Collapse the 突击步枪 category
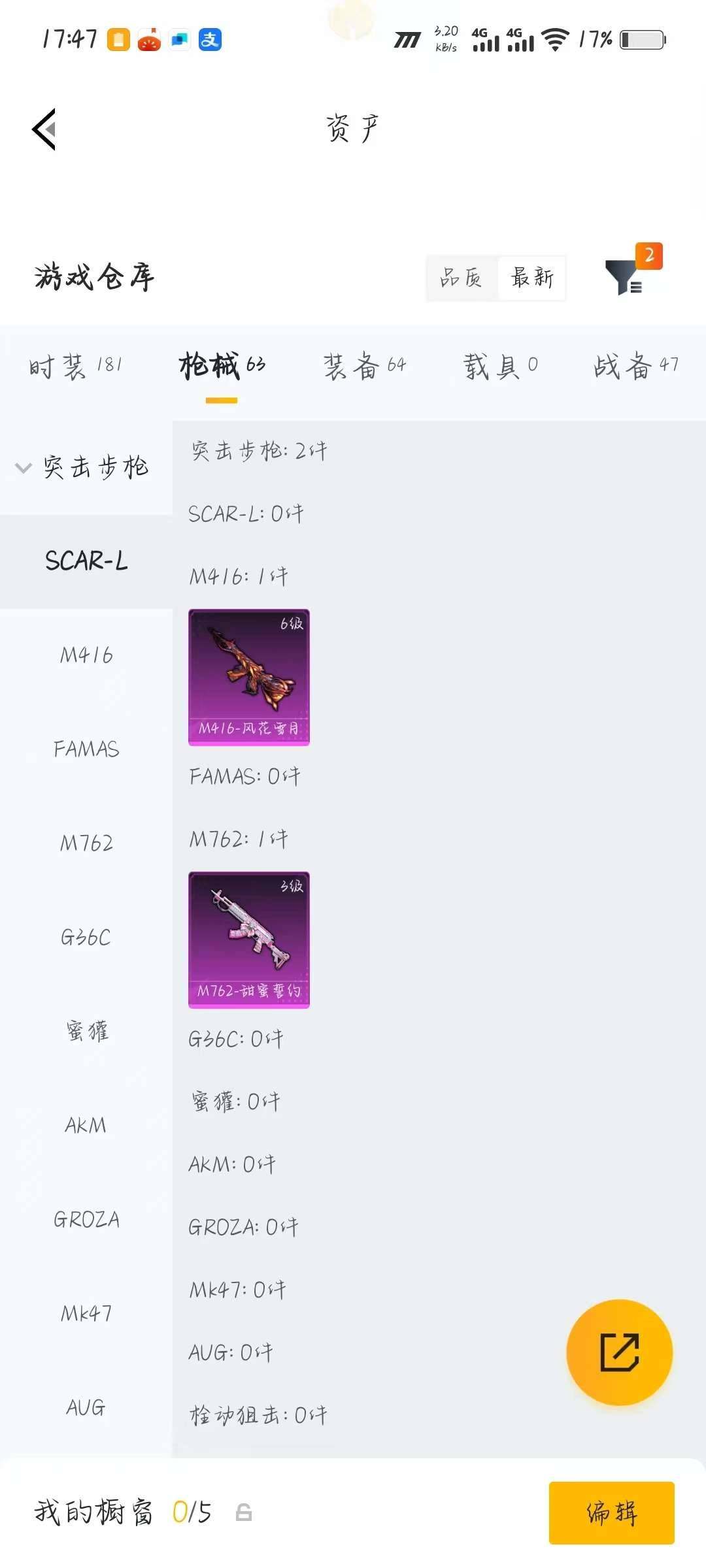This screenshot has width=706, height=1568. tap(97, 466)
